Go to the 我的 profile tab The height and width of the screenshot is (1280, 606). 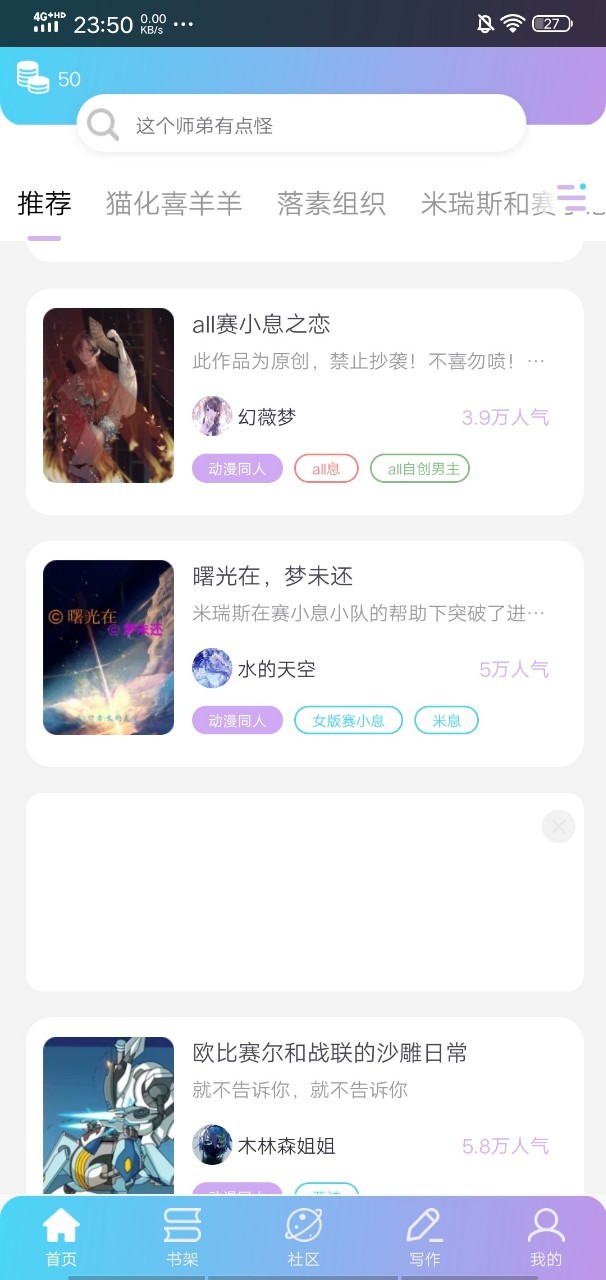click(x=546, y=1236)
